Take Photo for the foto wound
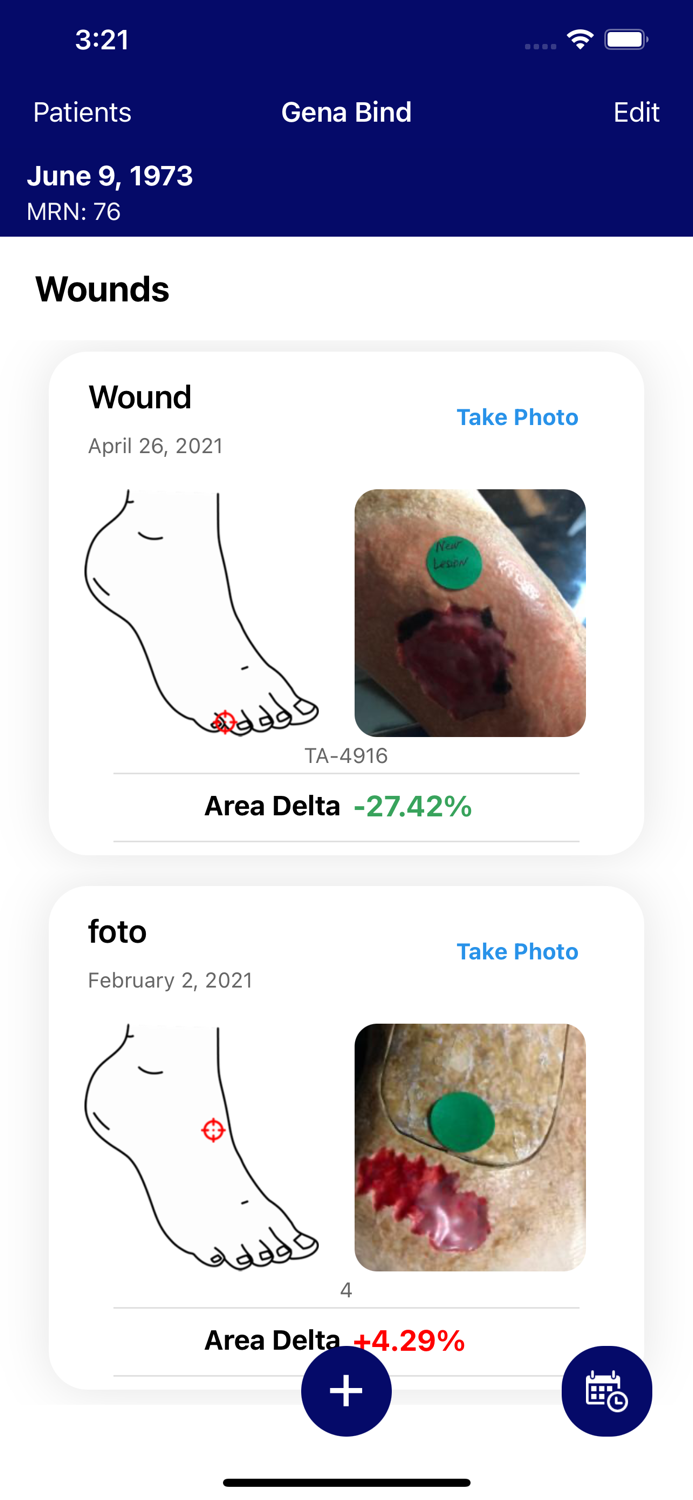 (517, 951)
